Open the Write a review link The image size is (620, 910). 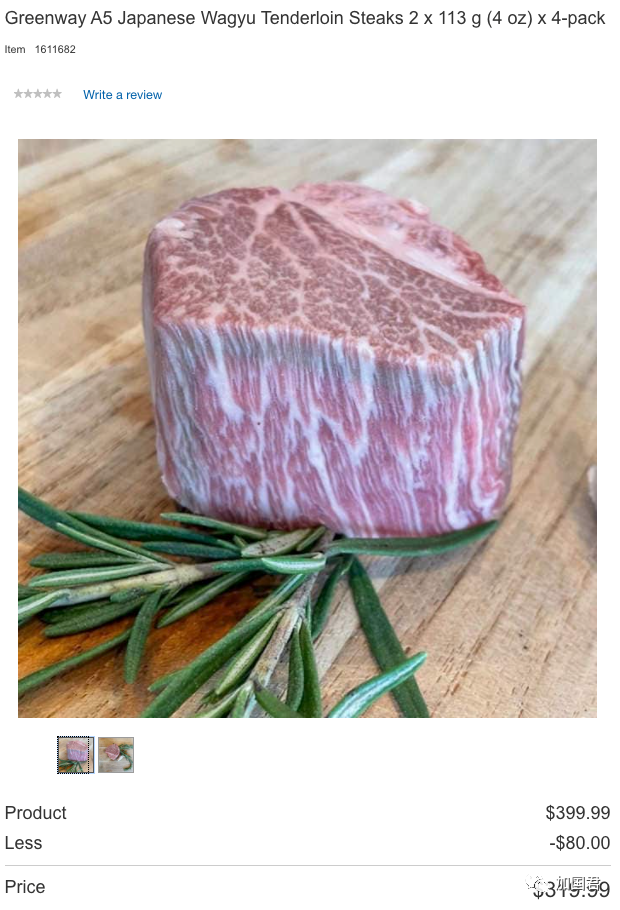tap(122, 95)
